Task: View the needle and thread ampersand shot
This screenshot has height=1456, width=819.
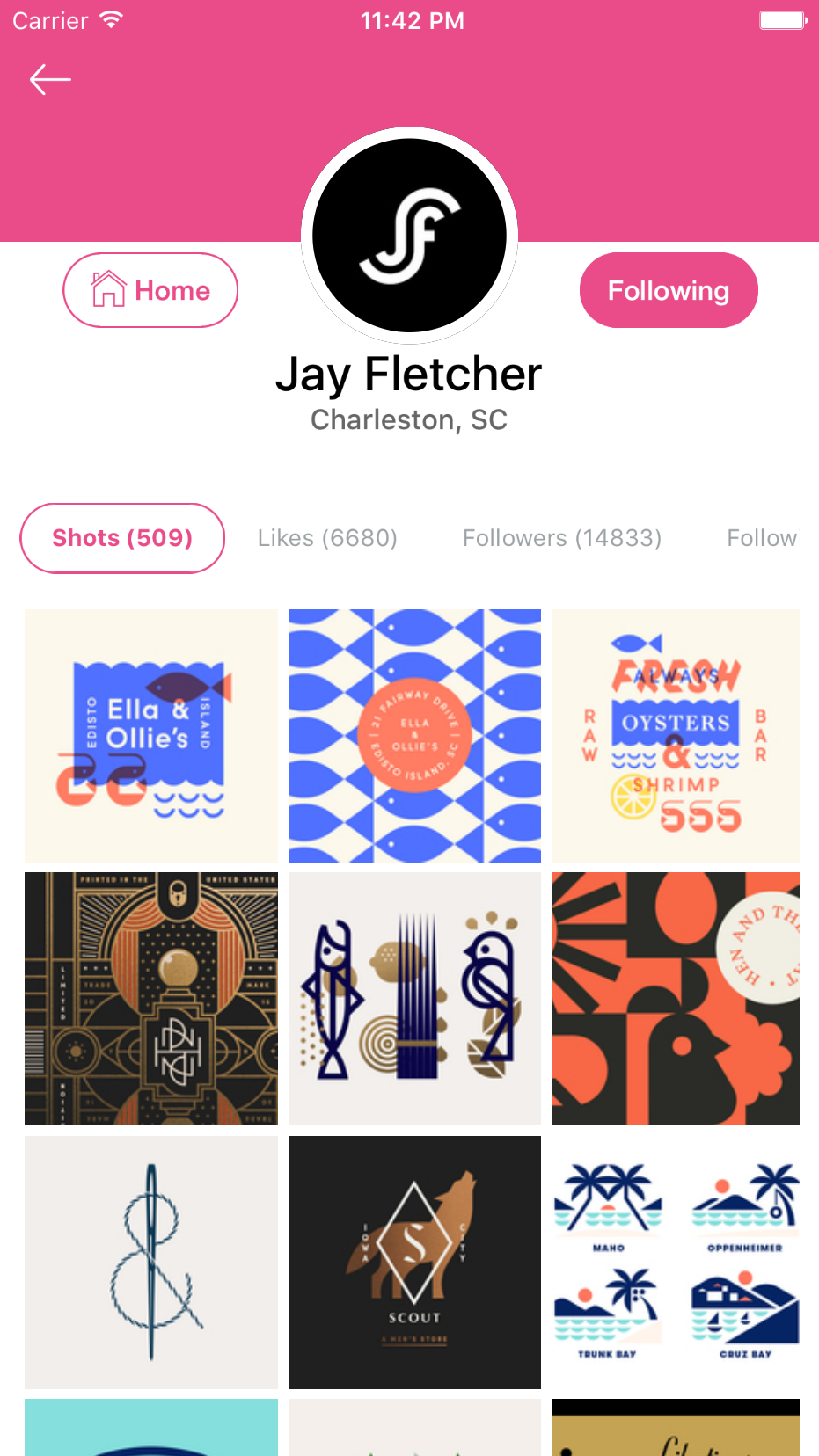Action: point(151,1263)
